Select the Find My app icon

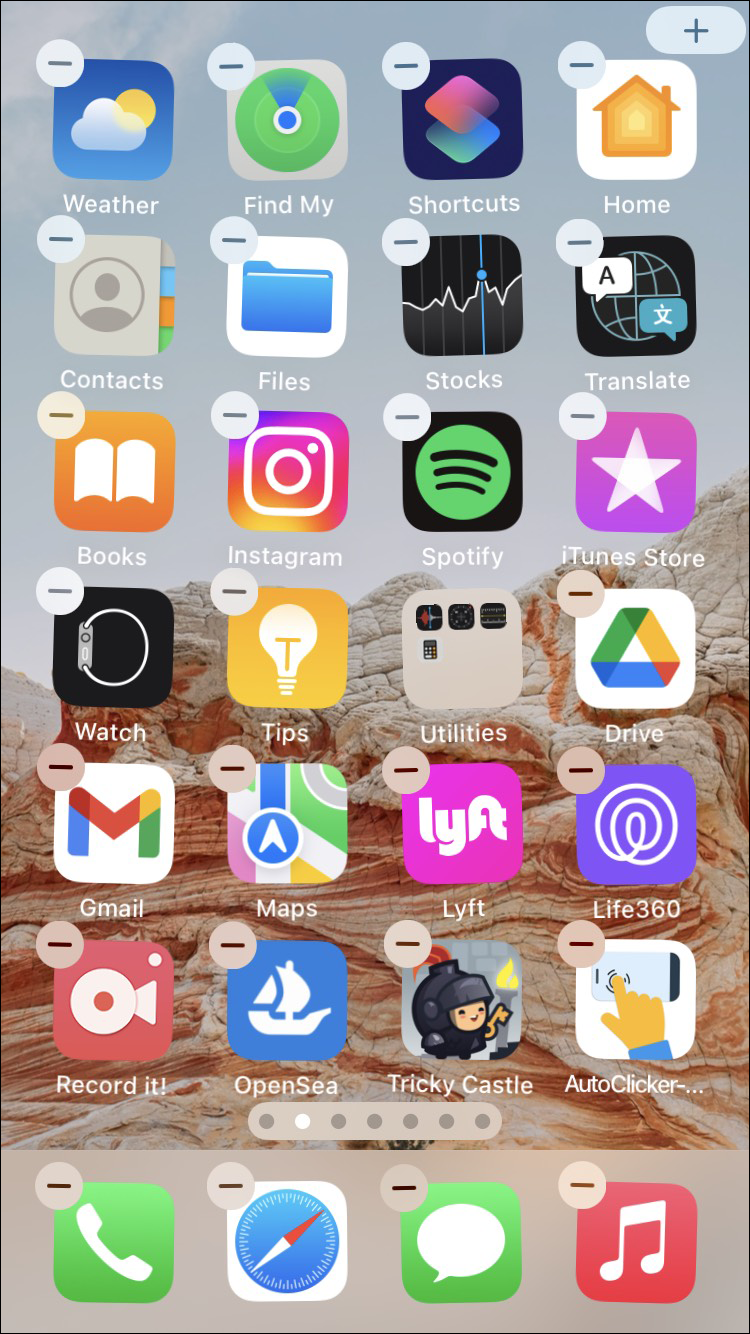(x=287, y=120)
